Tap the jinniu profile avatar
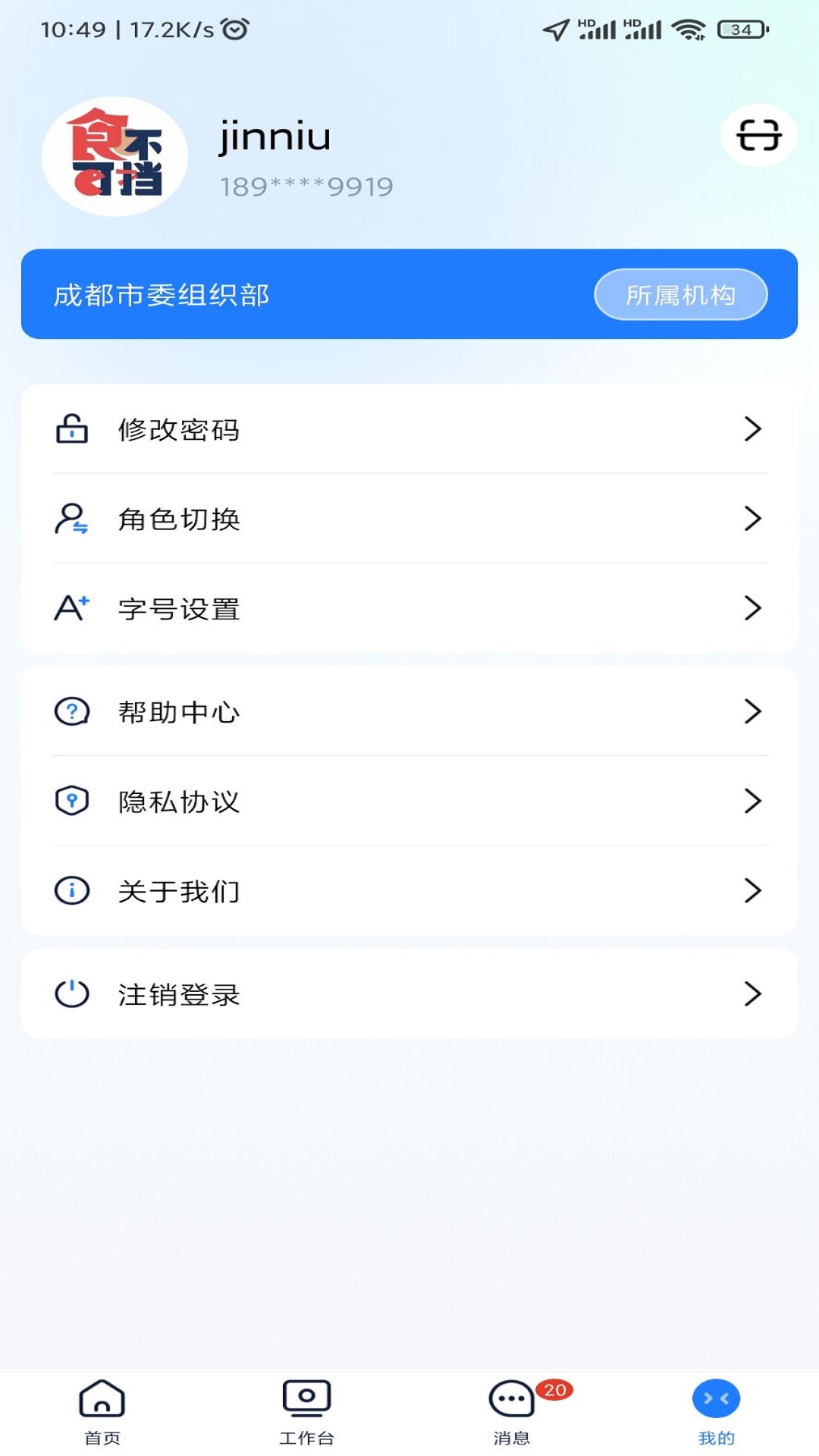Screen dimensions: 819x1456 coord(115,156)
